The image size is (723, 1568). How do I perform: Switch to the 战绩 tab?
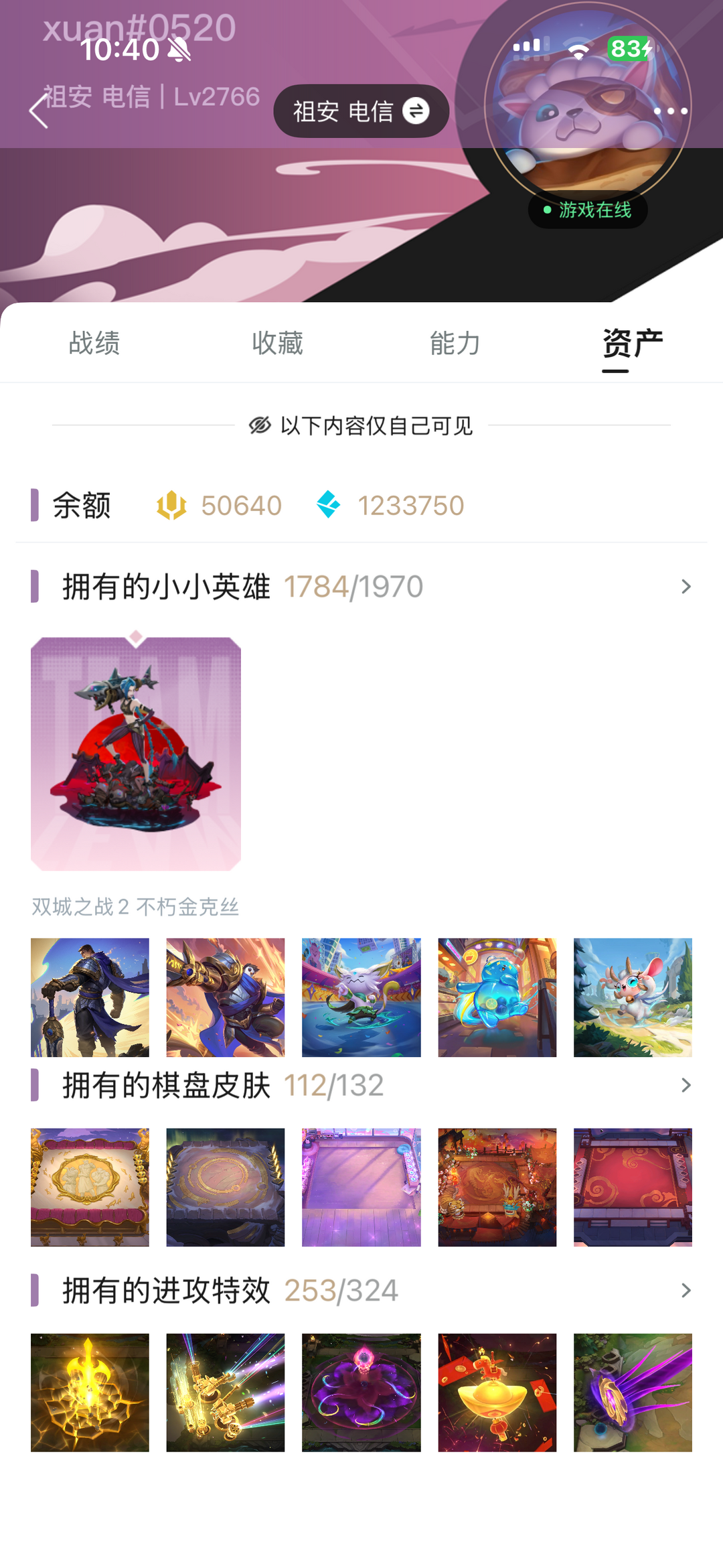click(x=94, y=342)
